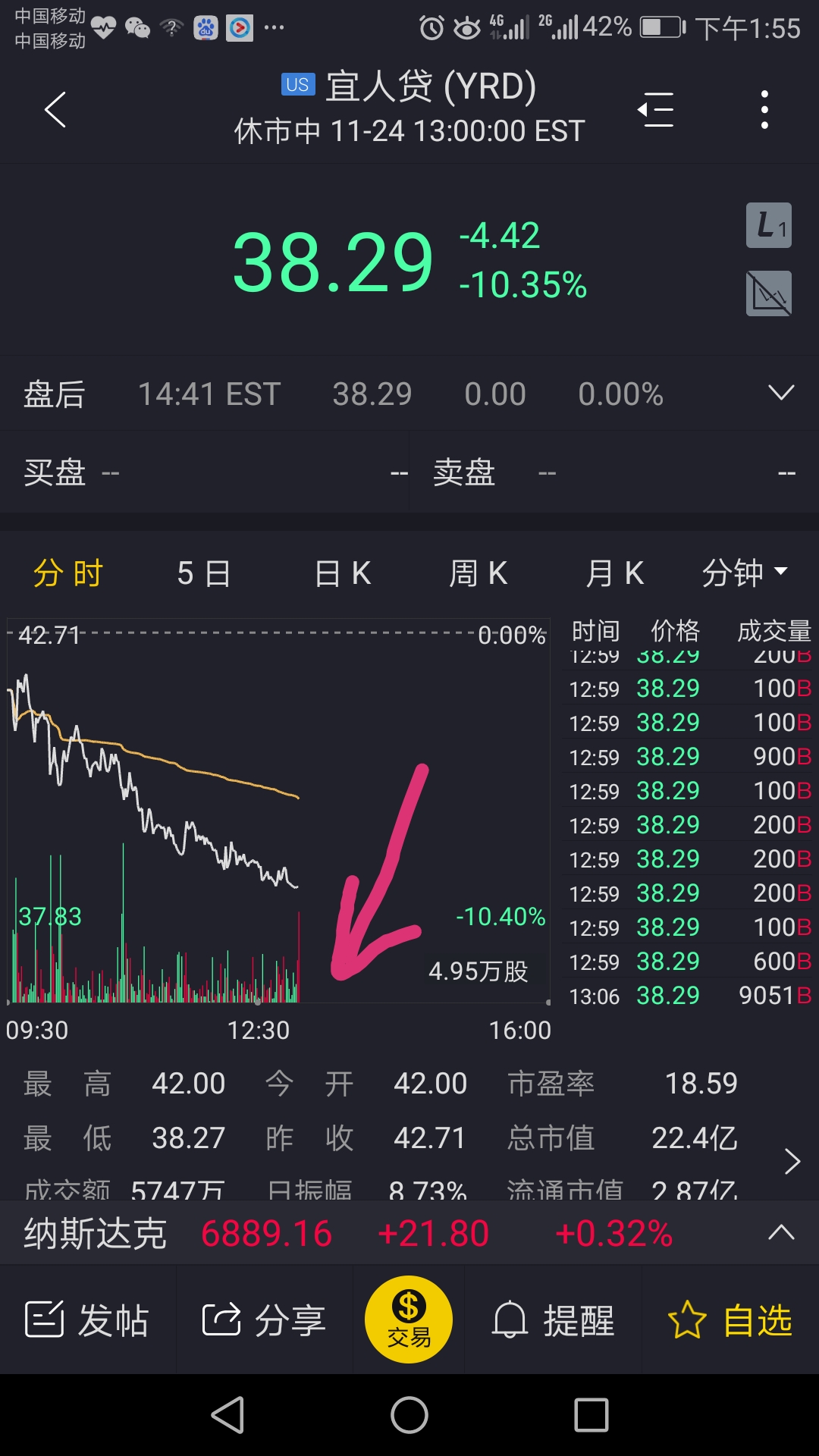Screen dimensions: 819x1456
Task: Go back using the top-left arrow
Action: click(55, 110)
